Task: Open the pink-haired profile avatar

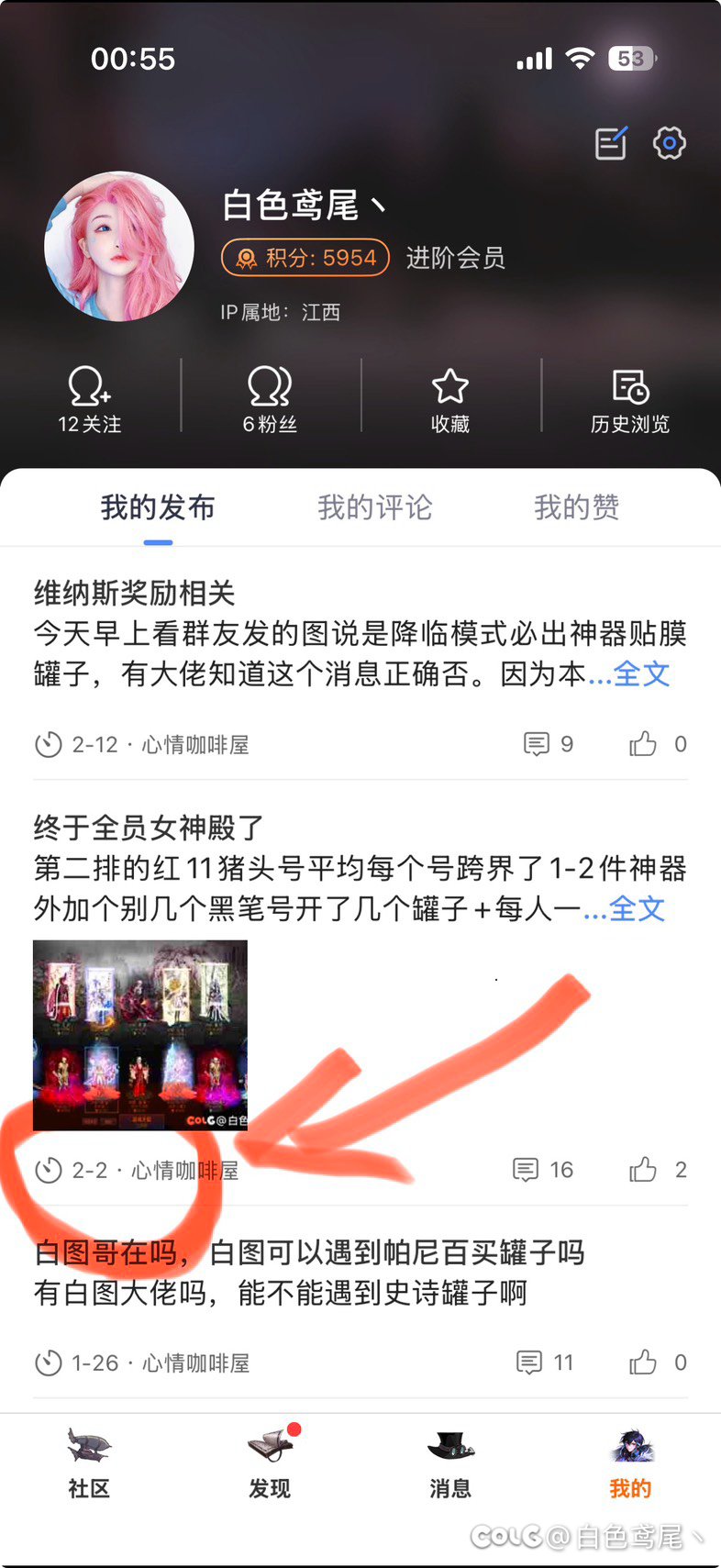Action: (119, 247)
